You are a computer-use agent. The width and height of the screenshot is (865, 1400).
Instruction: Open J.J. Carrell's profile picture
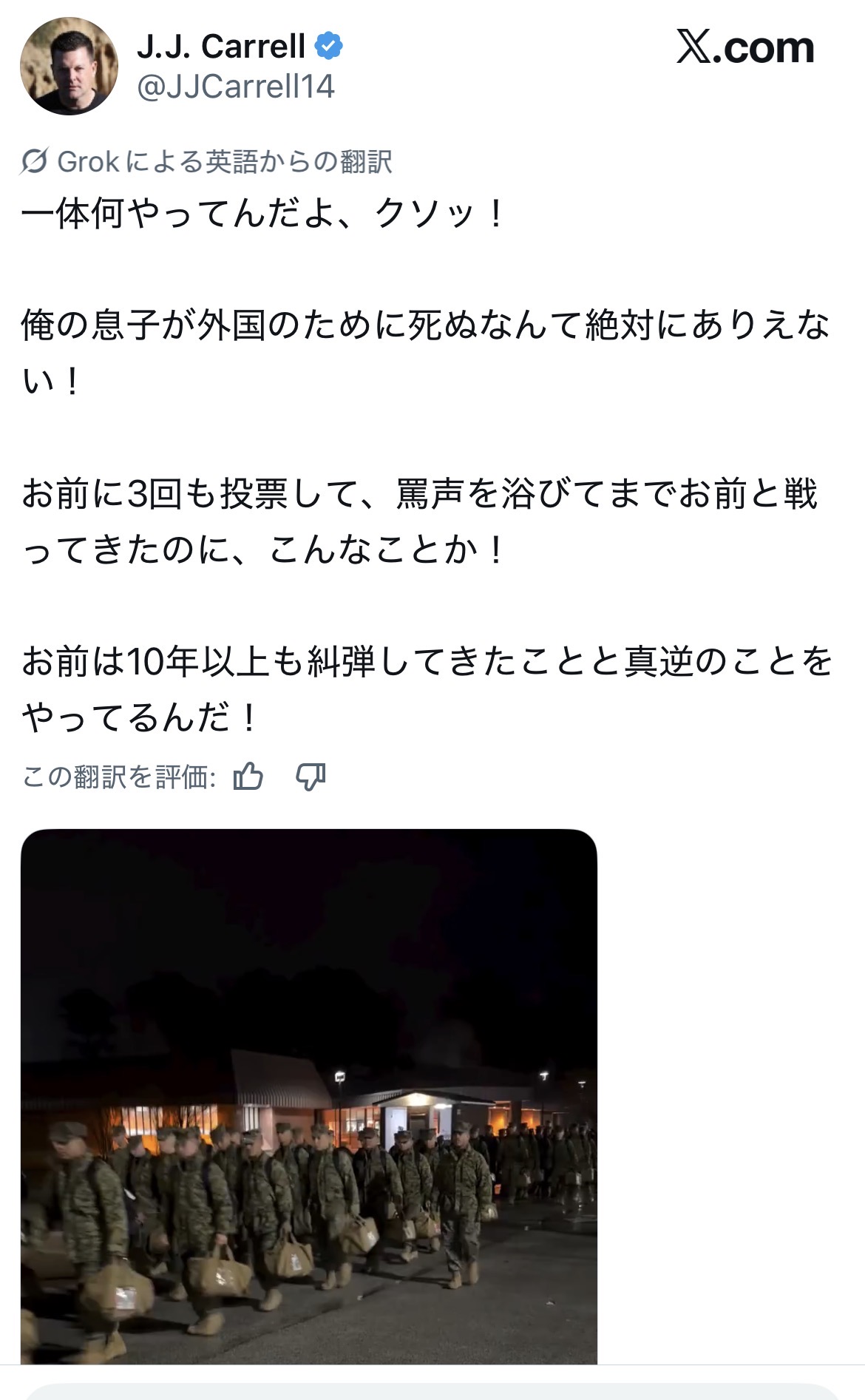pyautogui.click(x=69, y=67)
